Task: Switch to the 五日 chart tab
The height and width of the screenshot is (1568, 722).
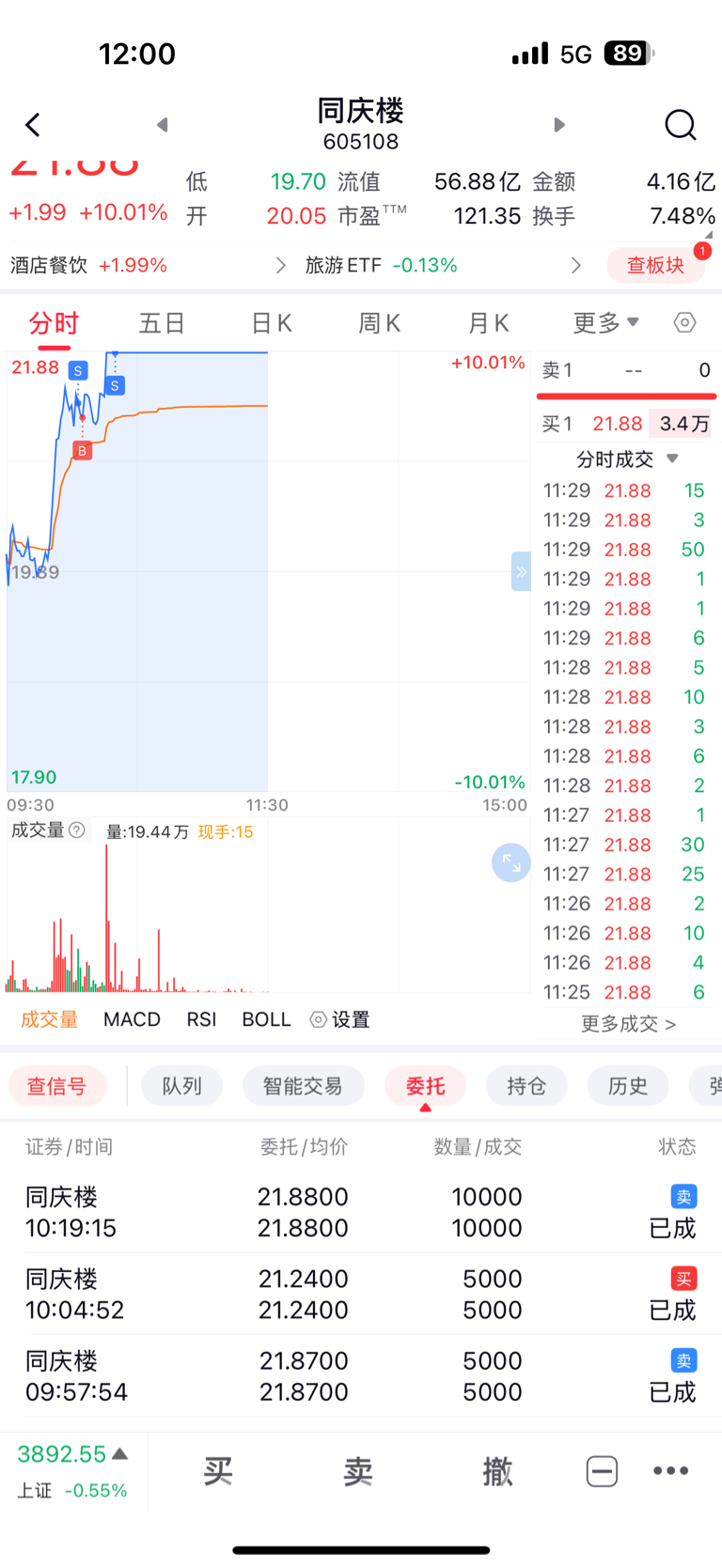Action: pyautogui.click(x=162, y=323)
